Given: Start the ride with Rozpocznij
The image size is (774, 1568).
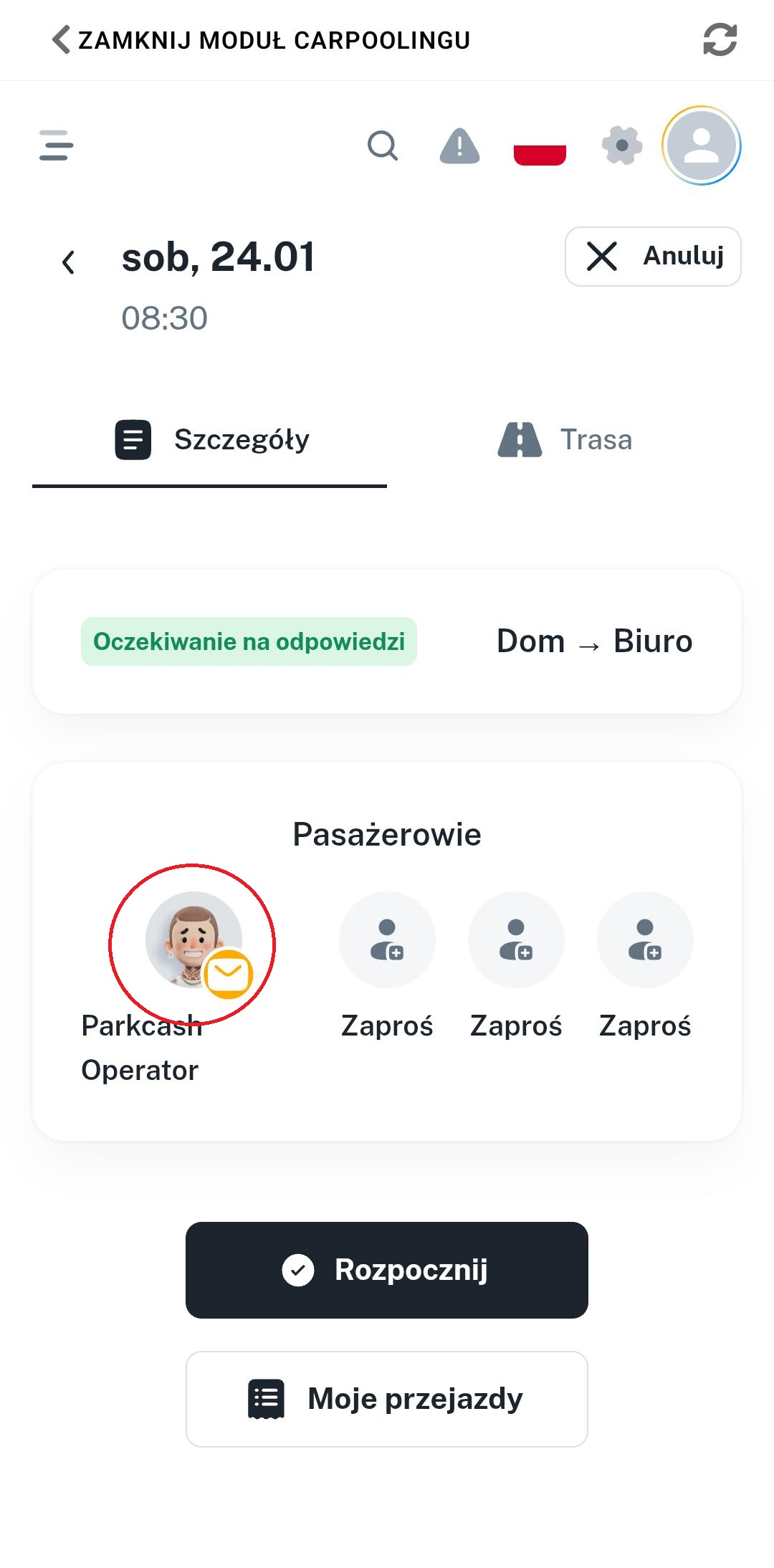Looking at the screenshot, I should click(387, 1270).
